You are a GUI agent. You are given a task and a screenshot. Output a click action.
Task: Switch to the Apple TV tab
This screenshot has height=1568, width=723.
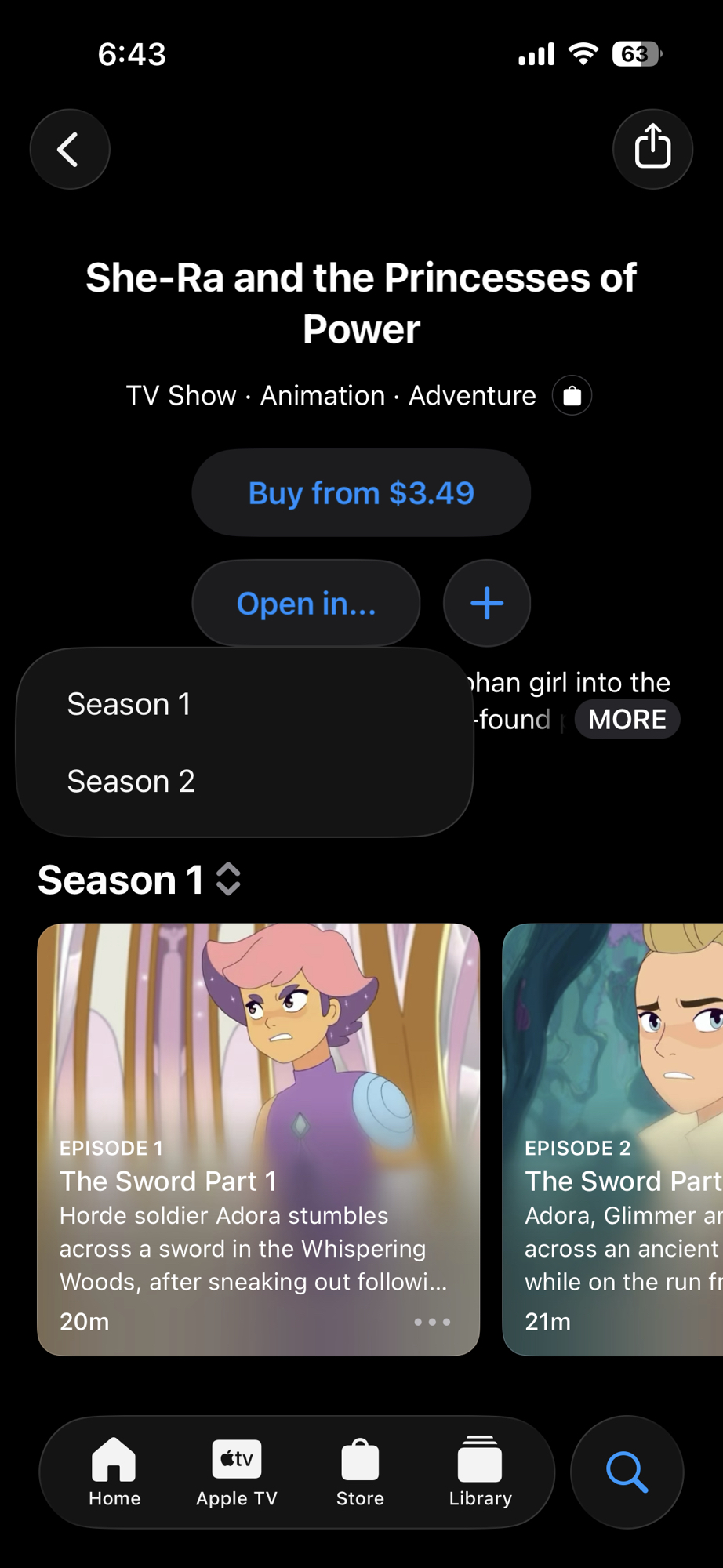237,1472
